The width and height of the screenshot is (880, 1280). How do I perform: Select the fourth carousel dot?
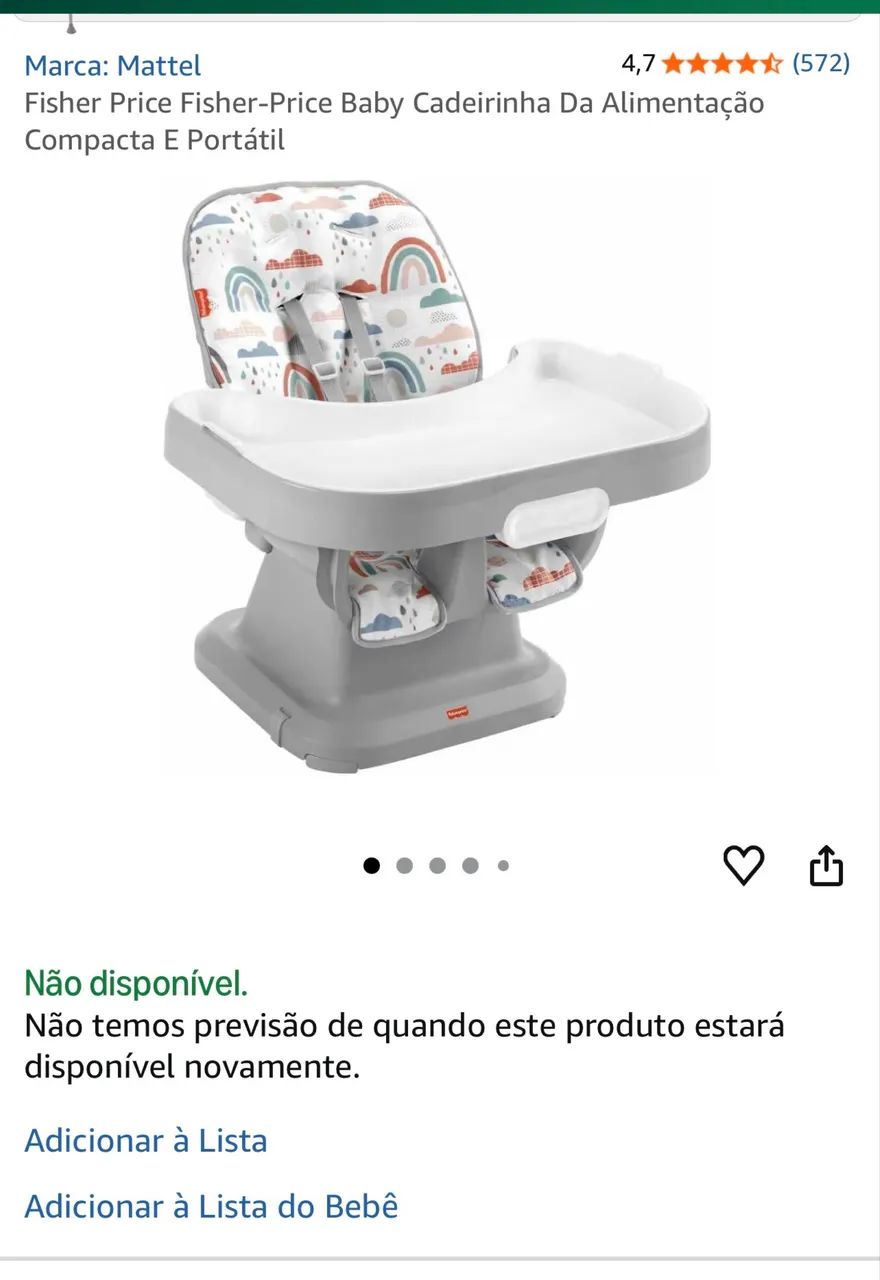click(469, 865)
